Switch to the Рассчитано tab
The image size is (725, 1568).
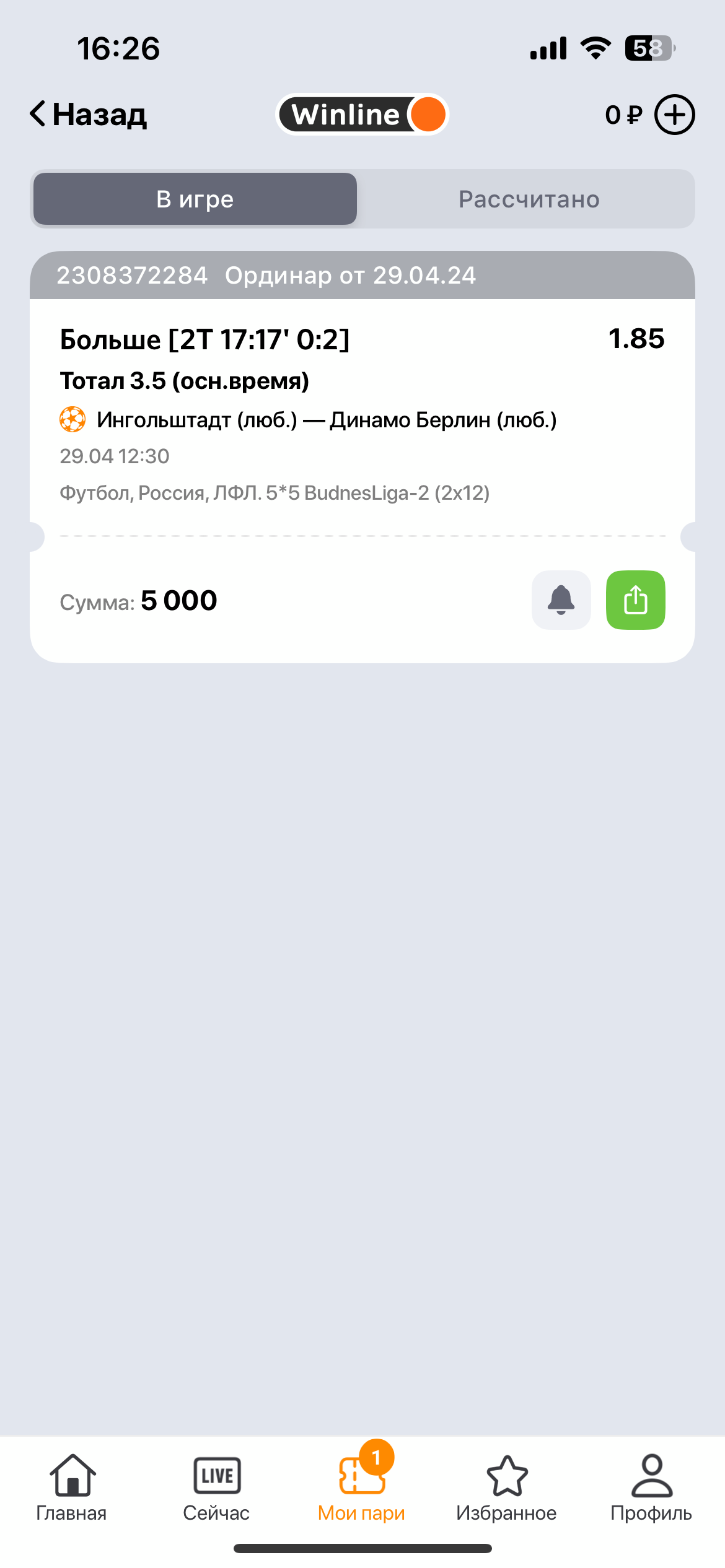[x=529, y=199]
